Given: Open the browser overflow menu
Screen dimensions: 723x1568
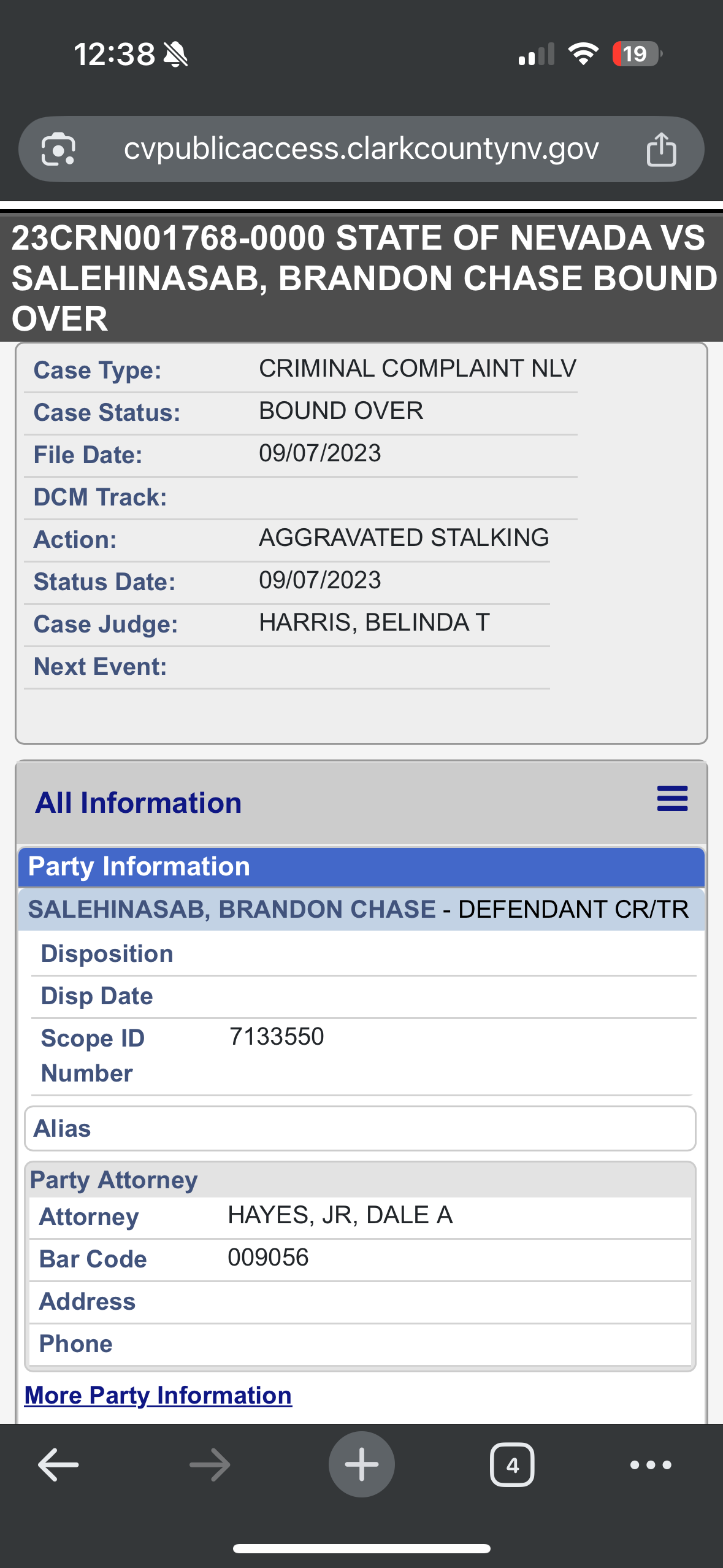Looking at the screenshot, I should (x=651, y=1465).
